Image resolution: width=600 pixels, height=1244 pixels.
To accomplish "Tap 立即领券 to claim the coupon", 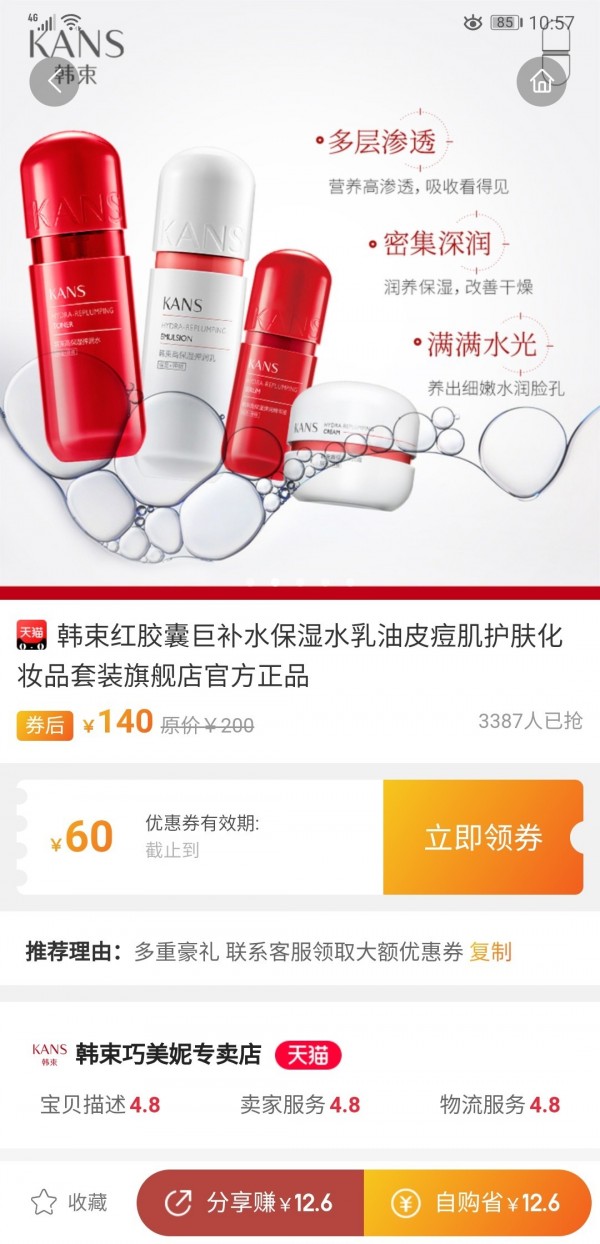I will coord(483,838).
